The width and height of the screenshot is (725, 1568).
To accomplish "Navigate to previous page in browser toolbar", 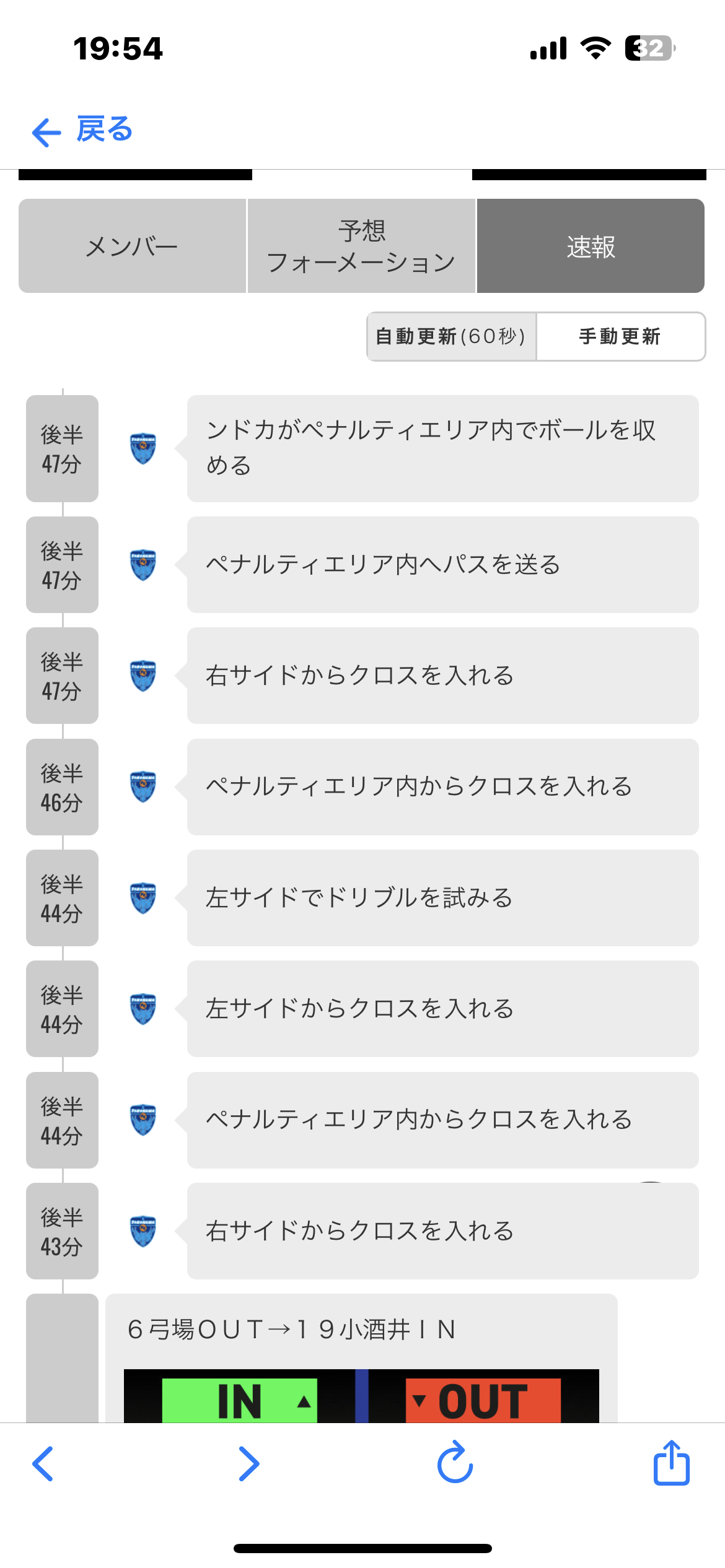I will coord(43,1464).
